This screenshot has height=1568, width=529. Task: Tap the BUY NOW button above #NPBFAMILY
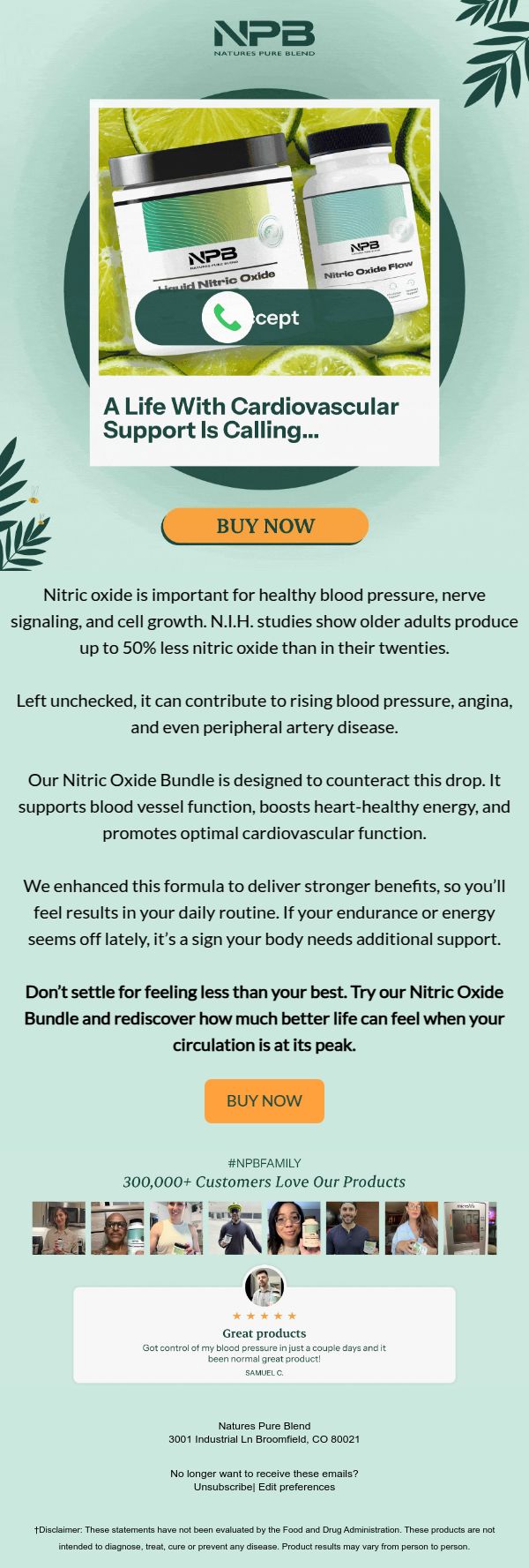click(264, 1100)
